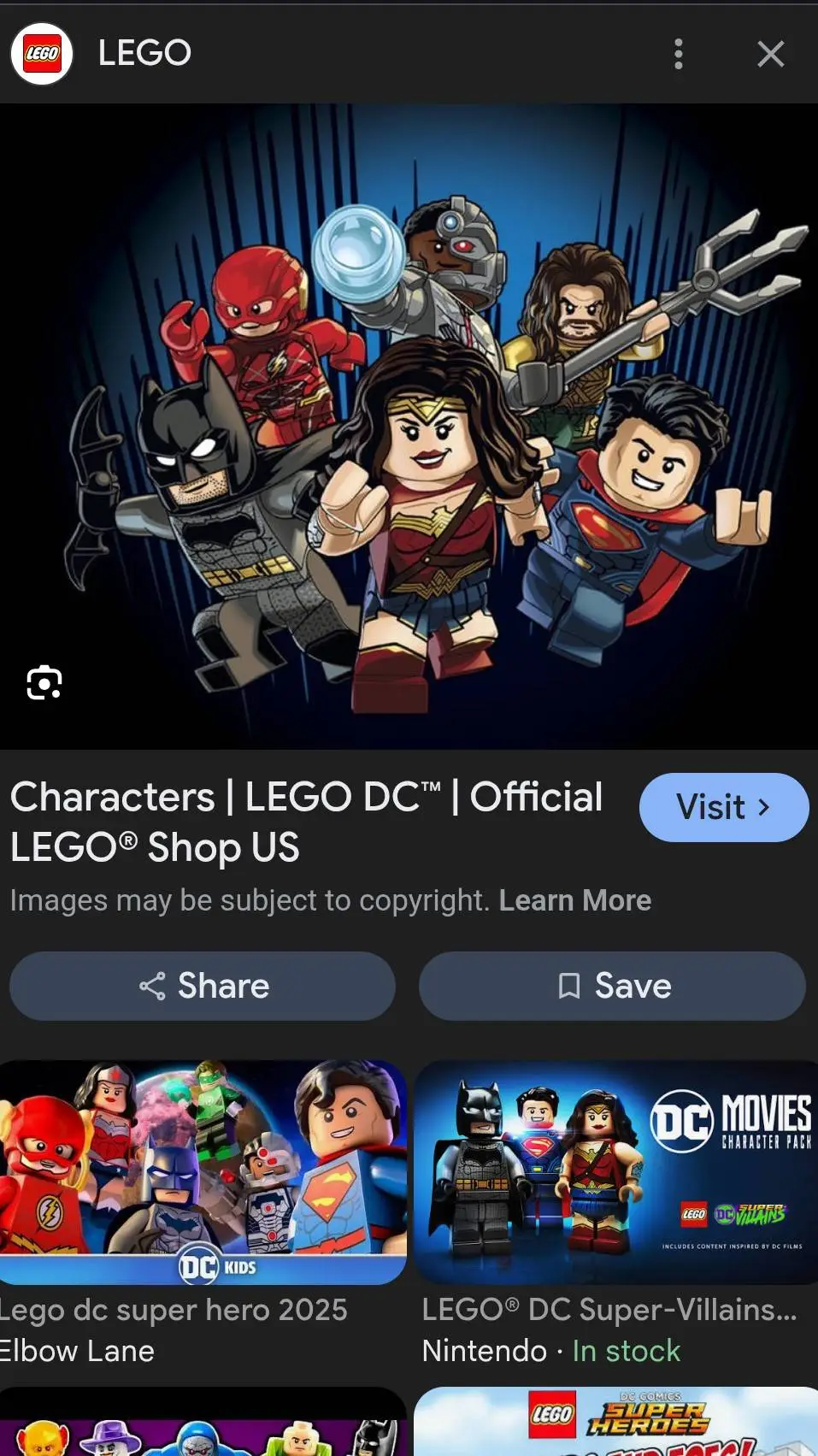Visit the LEGO Shop page
This screenshot has height=1456, width=818.
click(x=723, y=807)
